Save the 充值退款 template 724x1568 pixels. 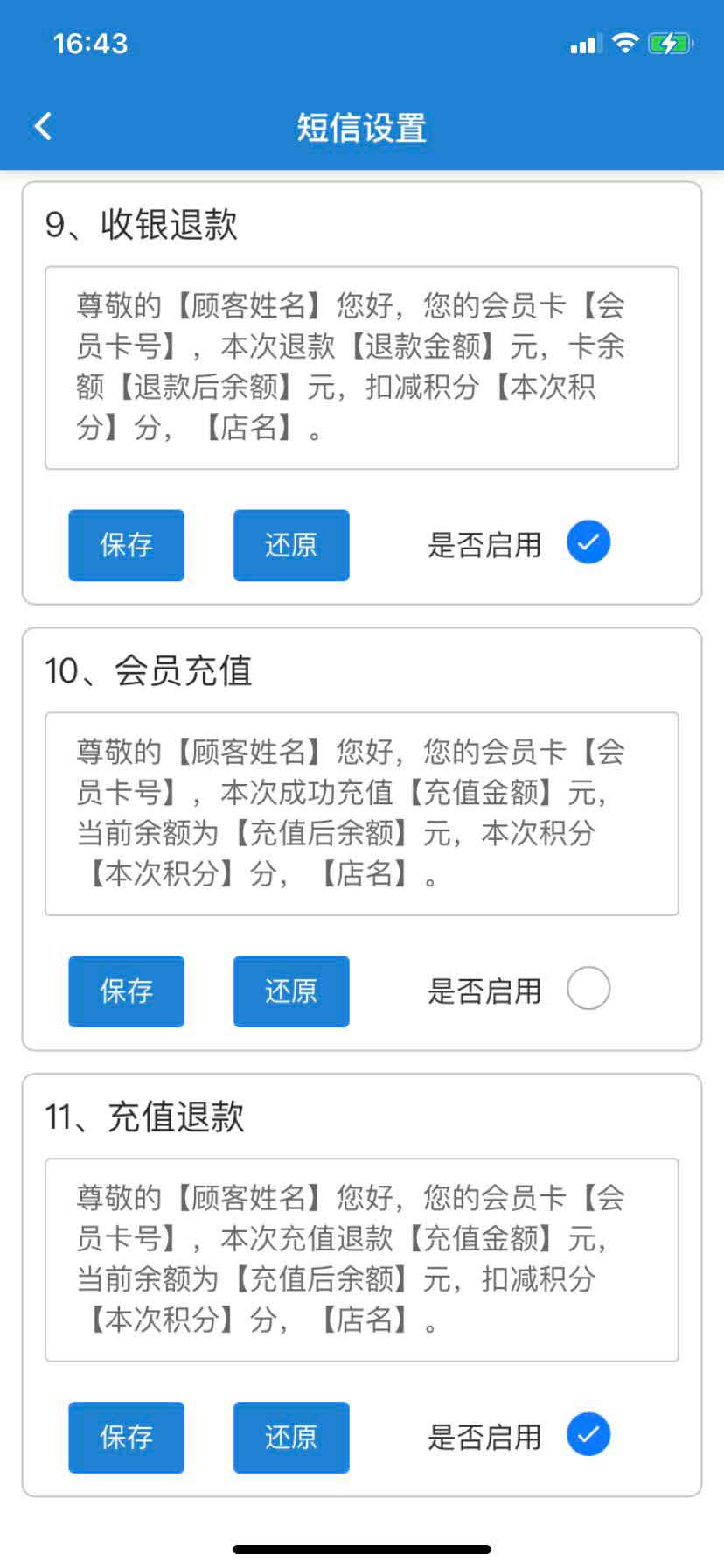click(127, 1438)
